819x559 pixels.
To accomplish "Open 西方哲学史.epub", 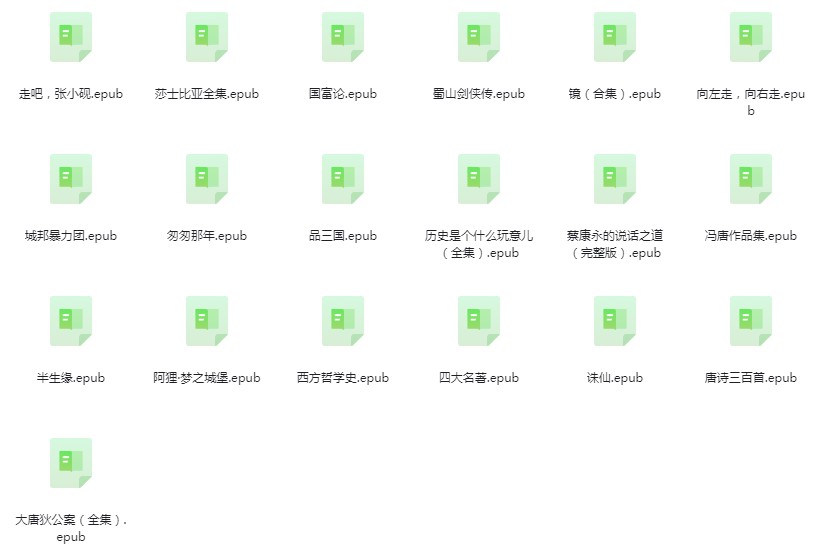I will coord(343,322).
